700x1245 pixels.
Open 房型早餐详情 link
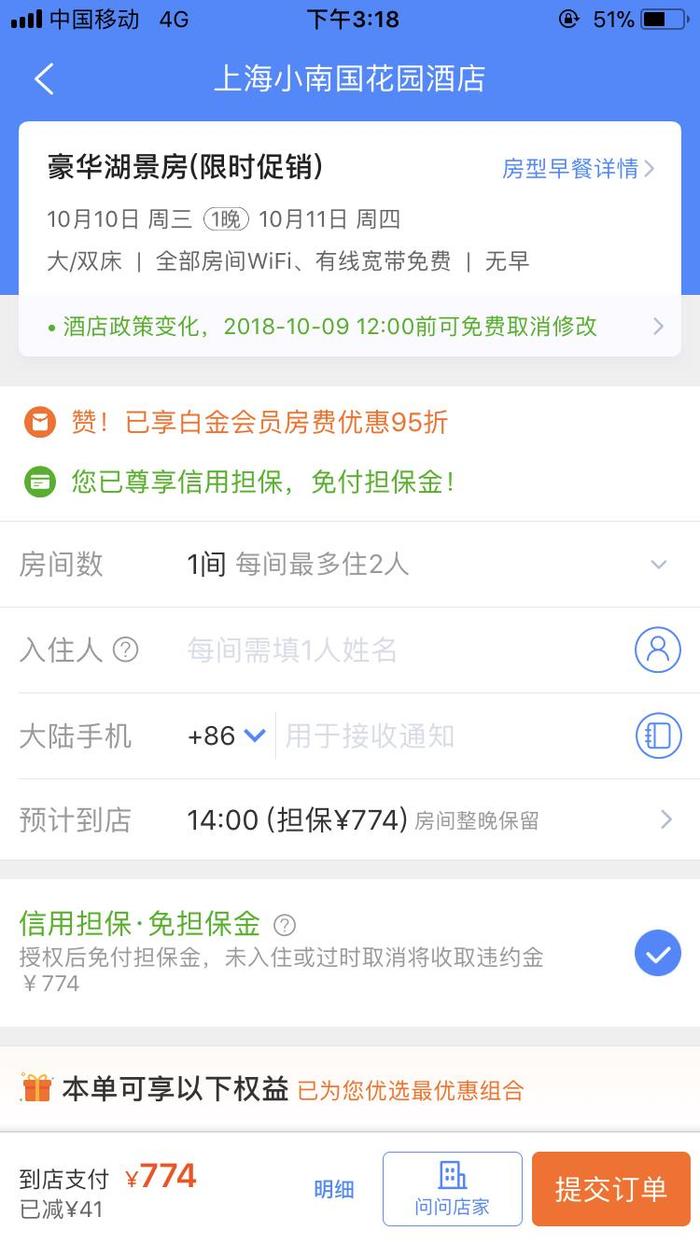(x=578, y=168)
